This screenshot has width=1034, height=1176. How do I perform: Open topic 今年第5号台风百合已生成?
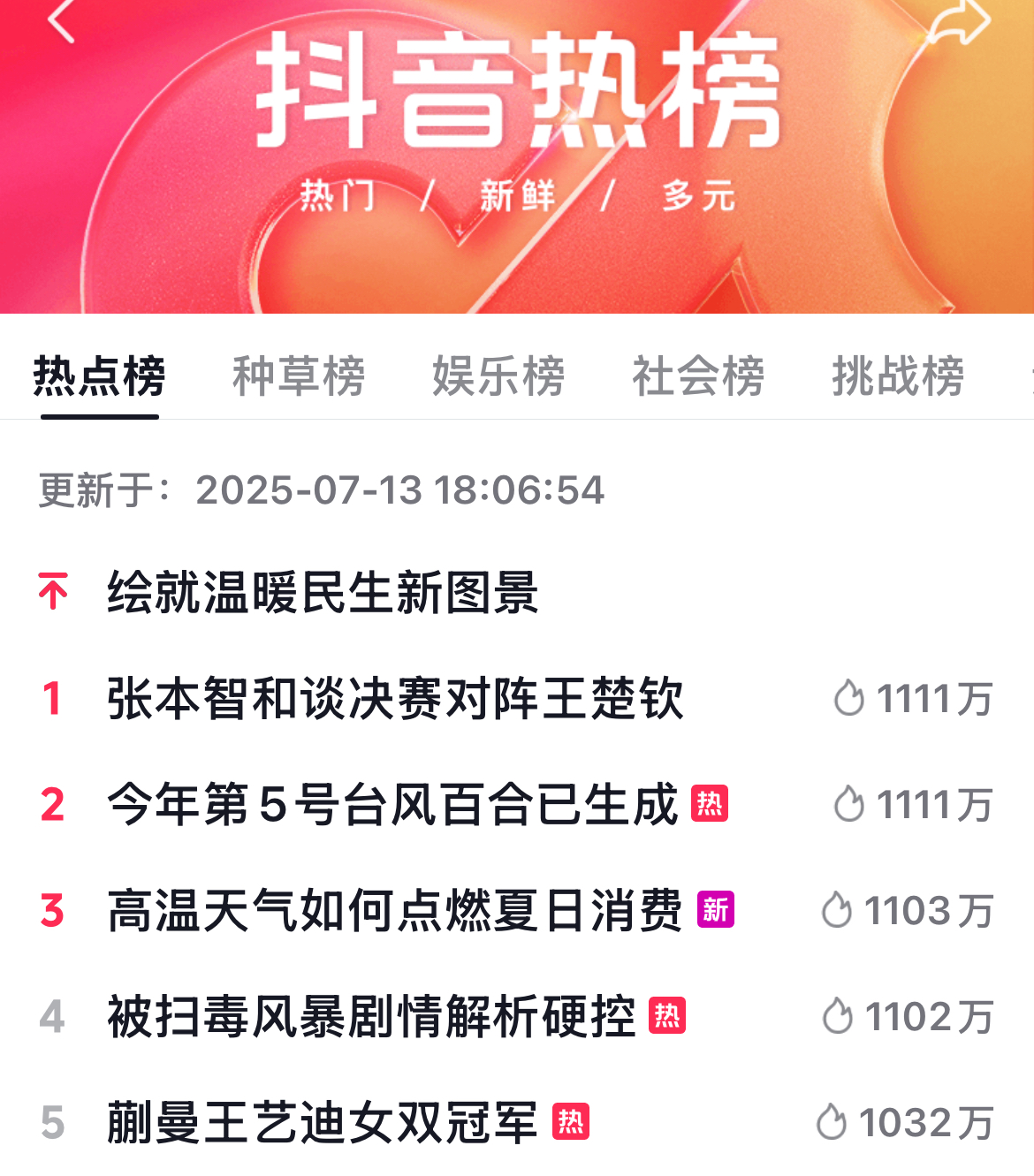point(393,805)
